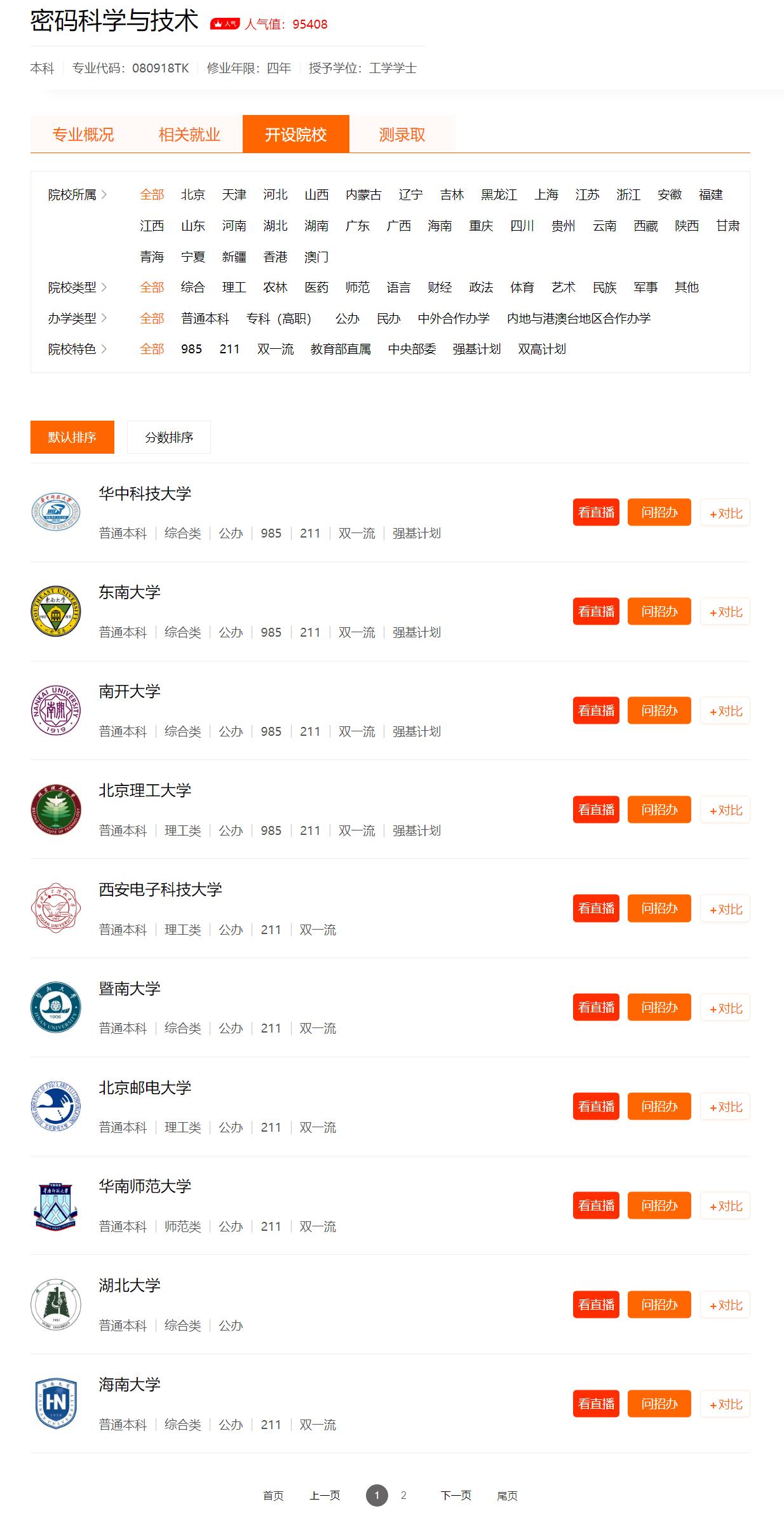Expand the 院校类型 filter section

coord(74,287)
